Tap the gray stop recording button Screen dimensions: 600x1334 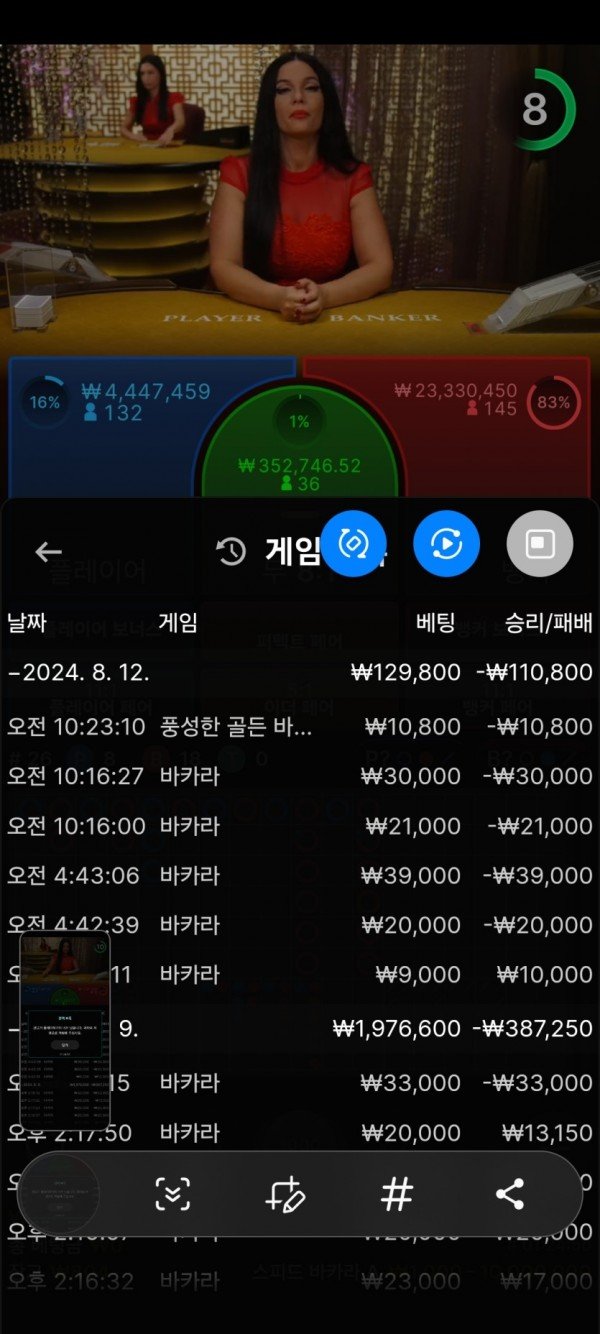540,544
